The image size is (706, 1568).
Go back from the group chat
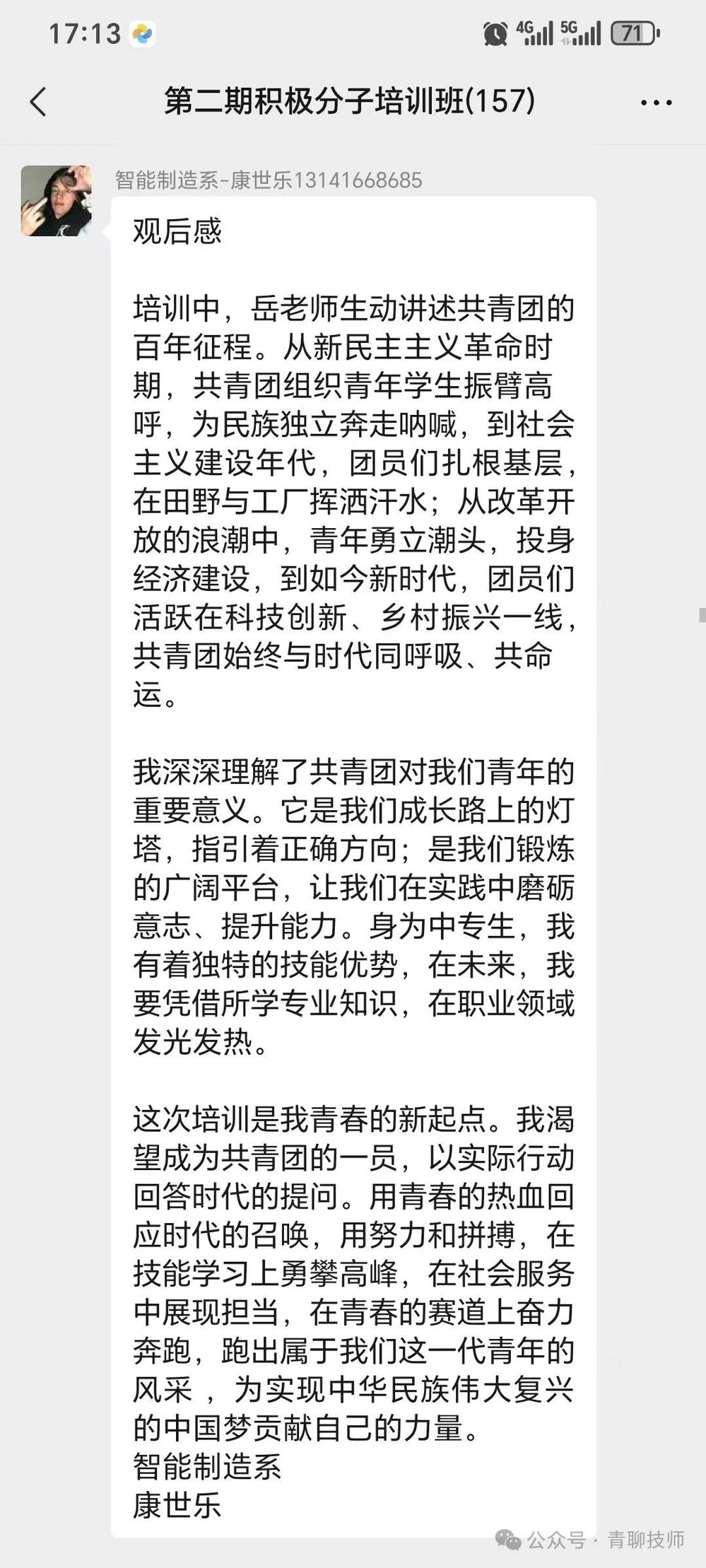[38, 102]
